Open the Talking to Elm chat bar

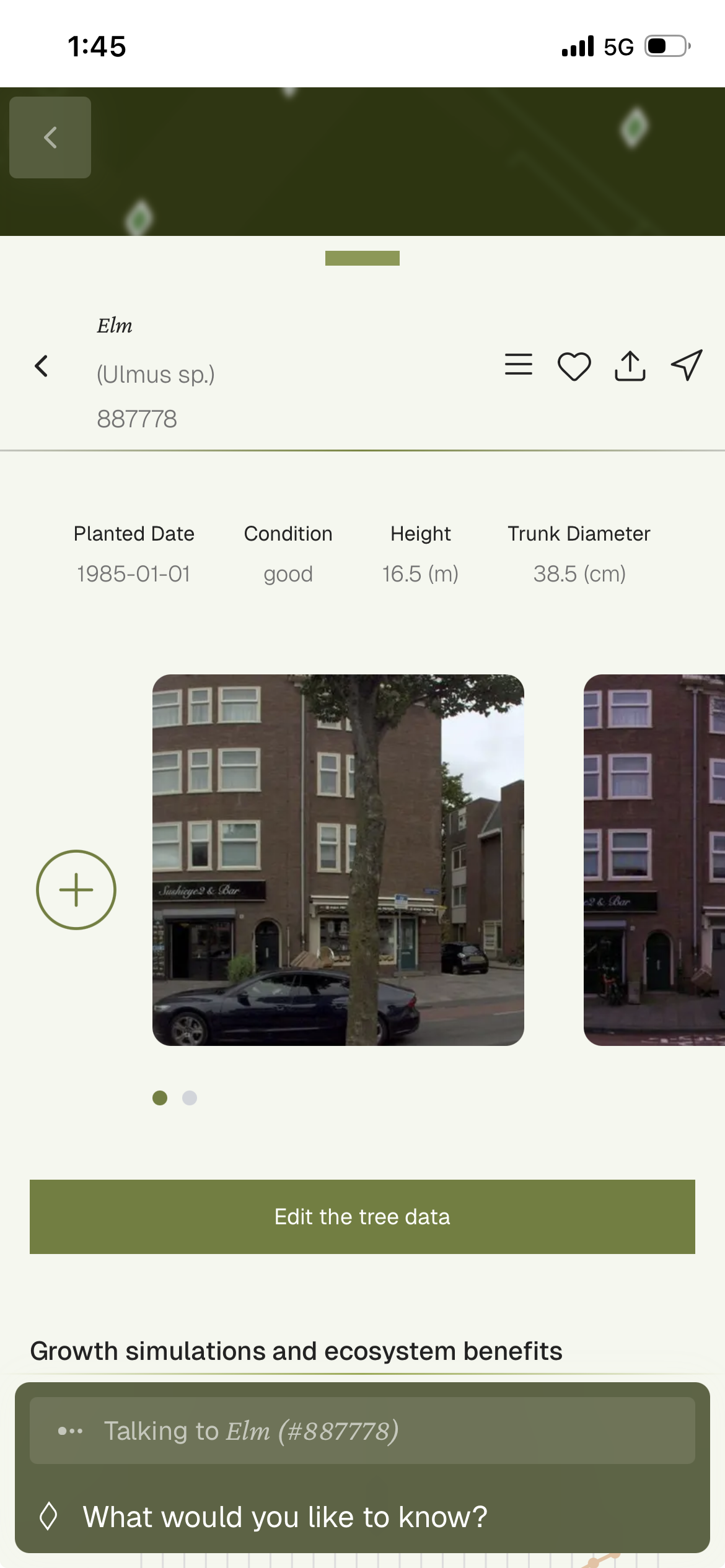pyautogui.click(x=362, y=1431)
